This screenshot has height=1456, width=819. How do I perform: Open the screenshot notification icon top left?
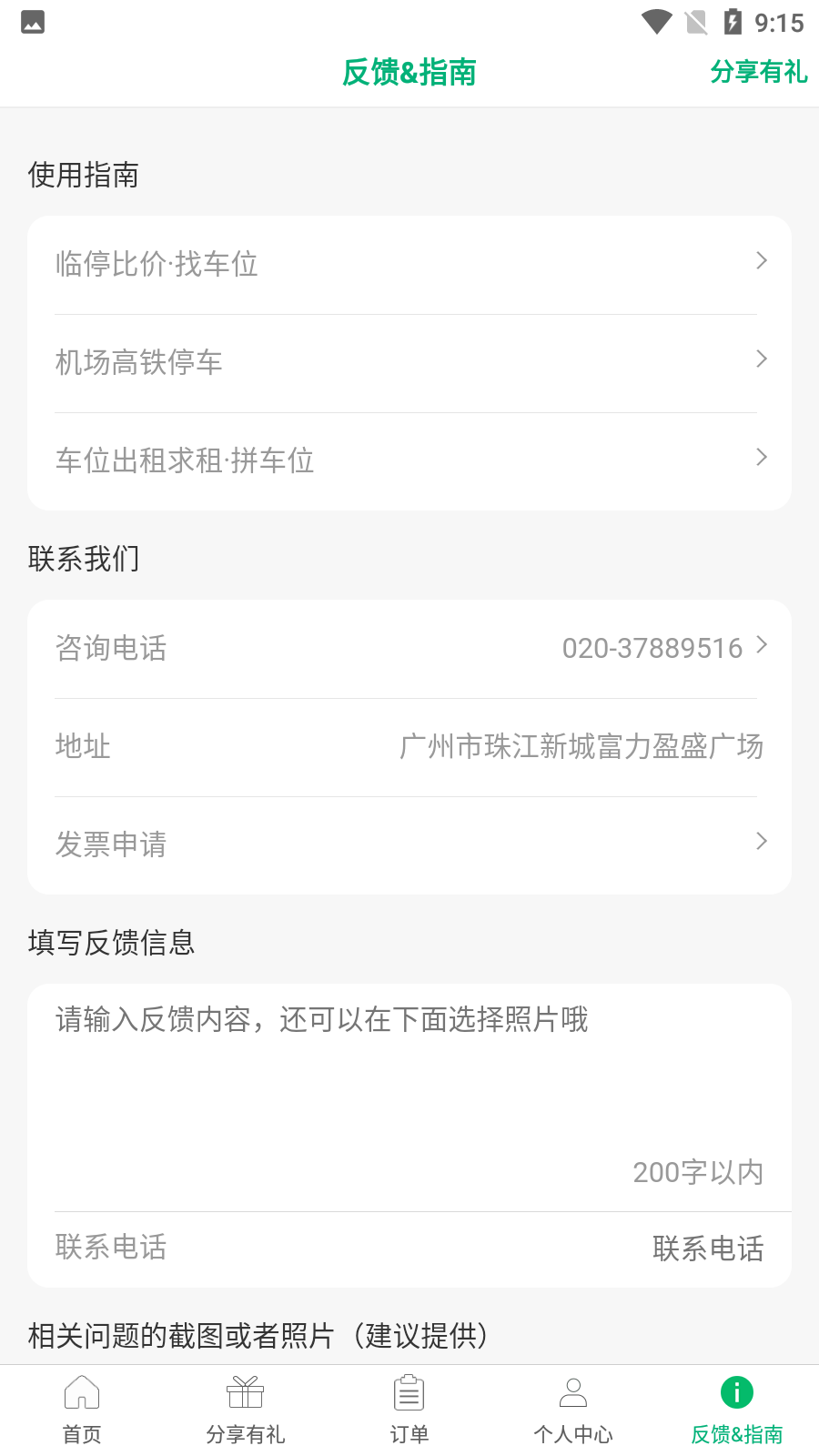(33, 22)
